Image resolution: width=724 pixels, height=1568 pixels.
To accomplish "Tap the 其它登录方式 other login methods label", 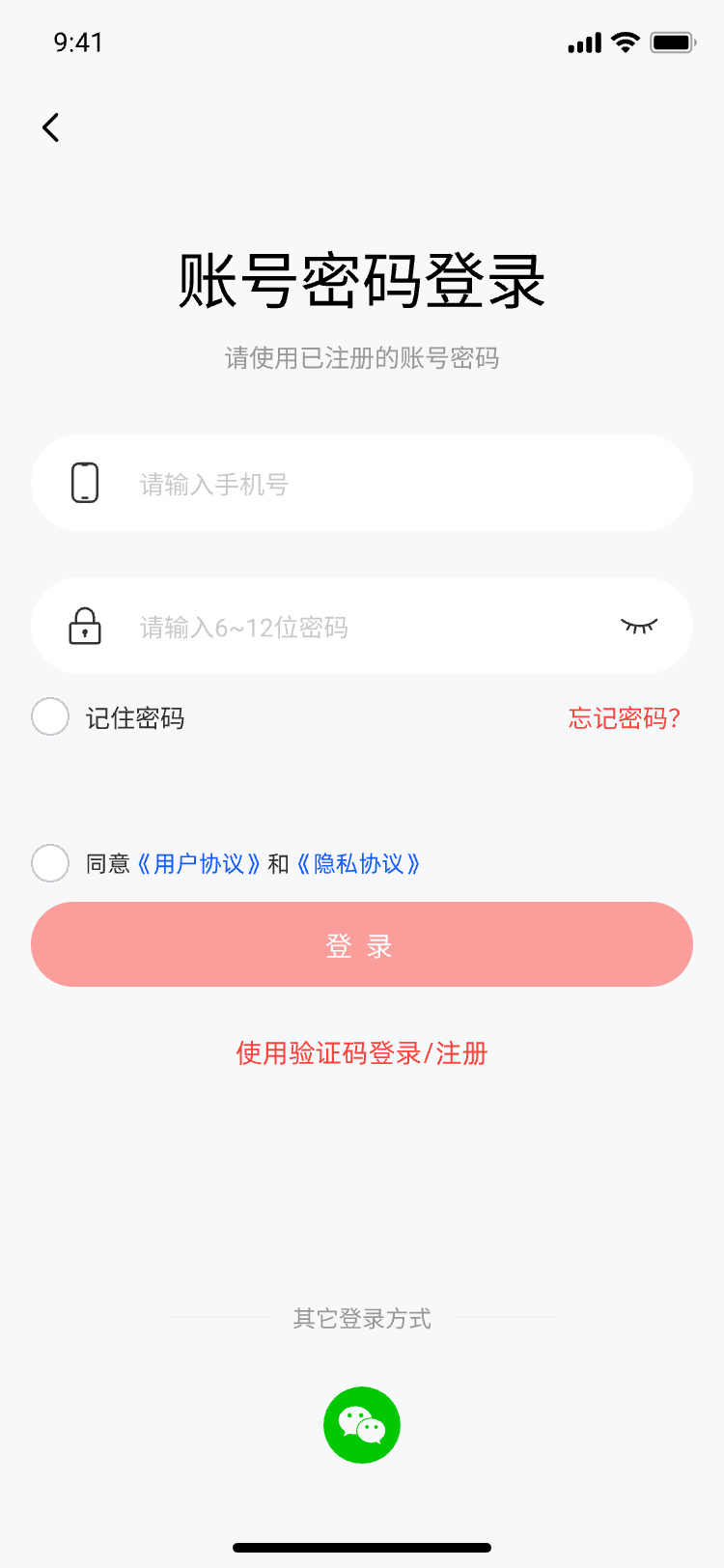I will 362,1320.
